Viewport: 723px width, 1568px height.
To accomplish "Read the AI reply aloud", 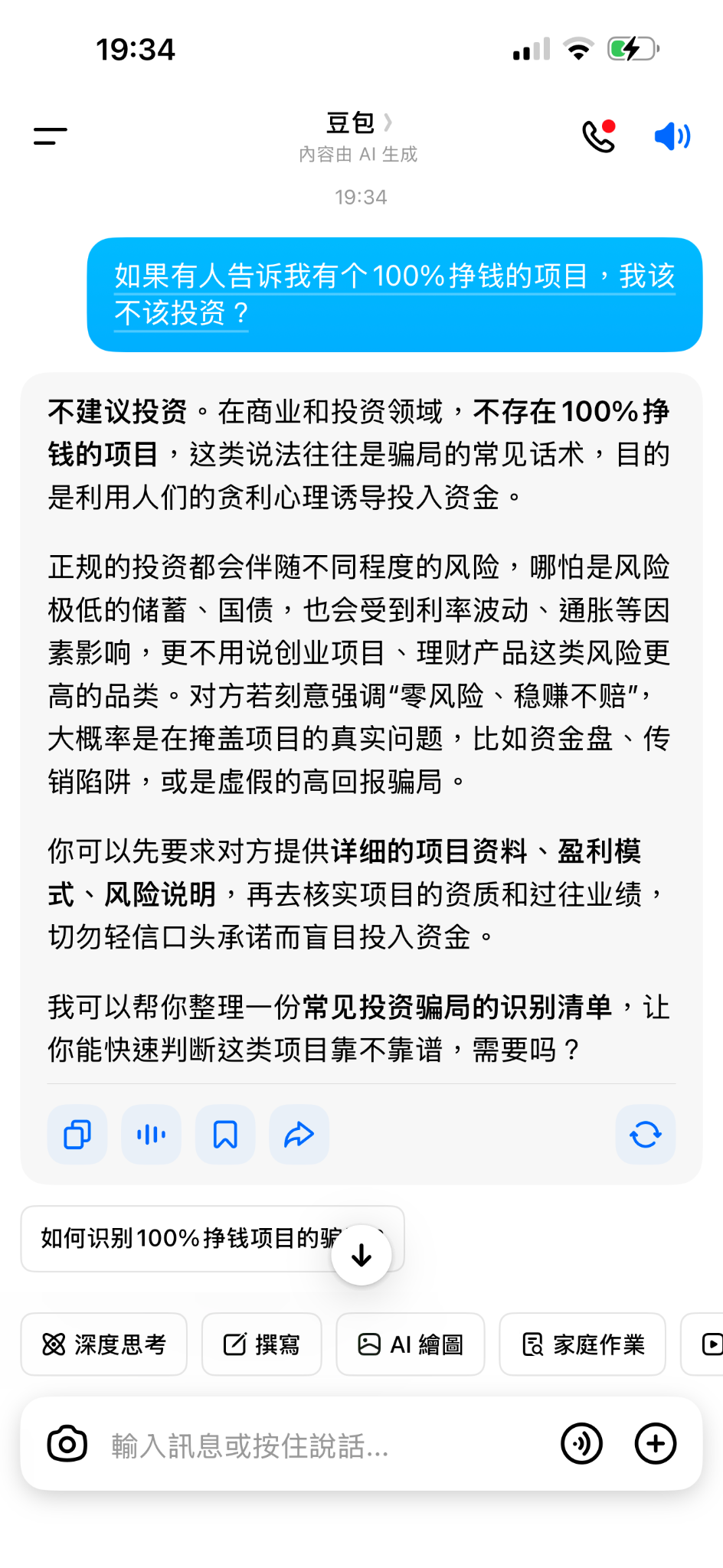I will point(151,1135).
